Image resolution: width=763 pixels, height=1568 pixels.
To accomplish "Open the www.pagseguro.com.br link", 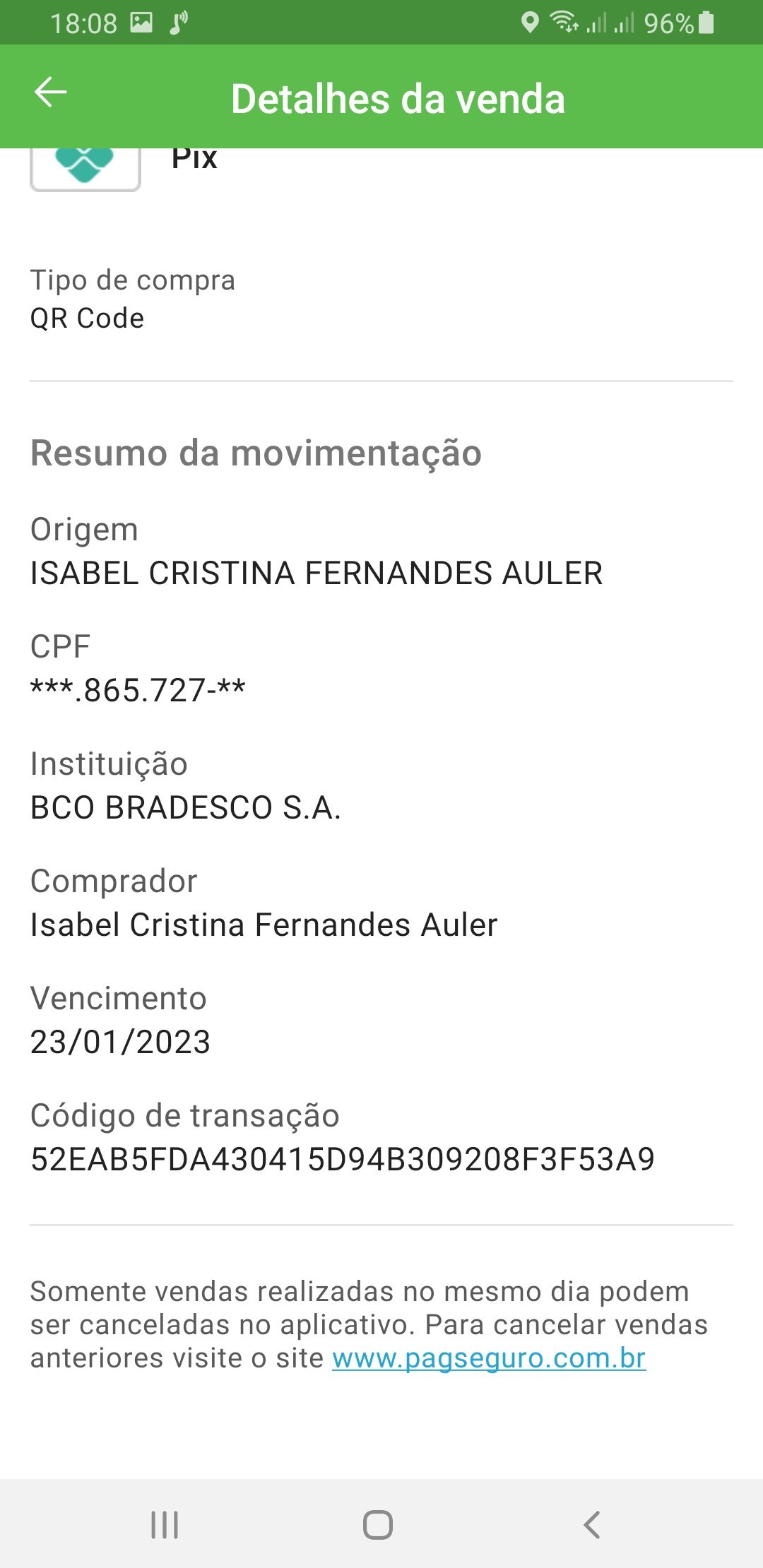I will point(489,1358).
